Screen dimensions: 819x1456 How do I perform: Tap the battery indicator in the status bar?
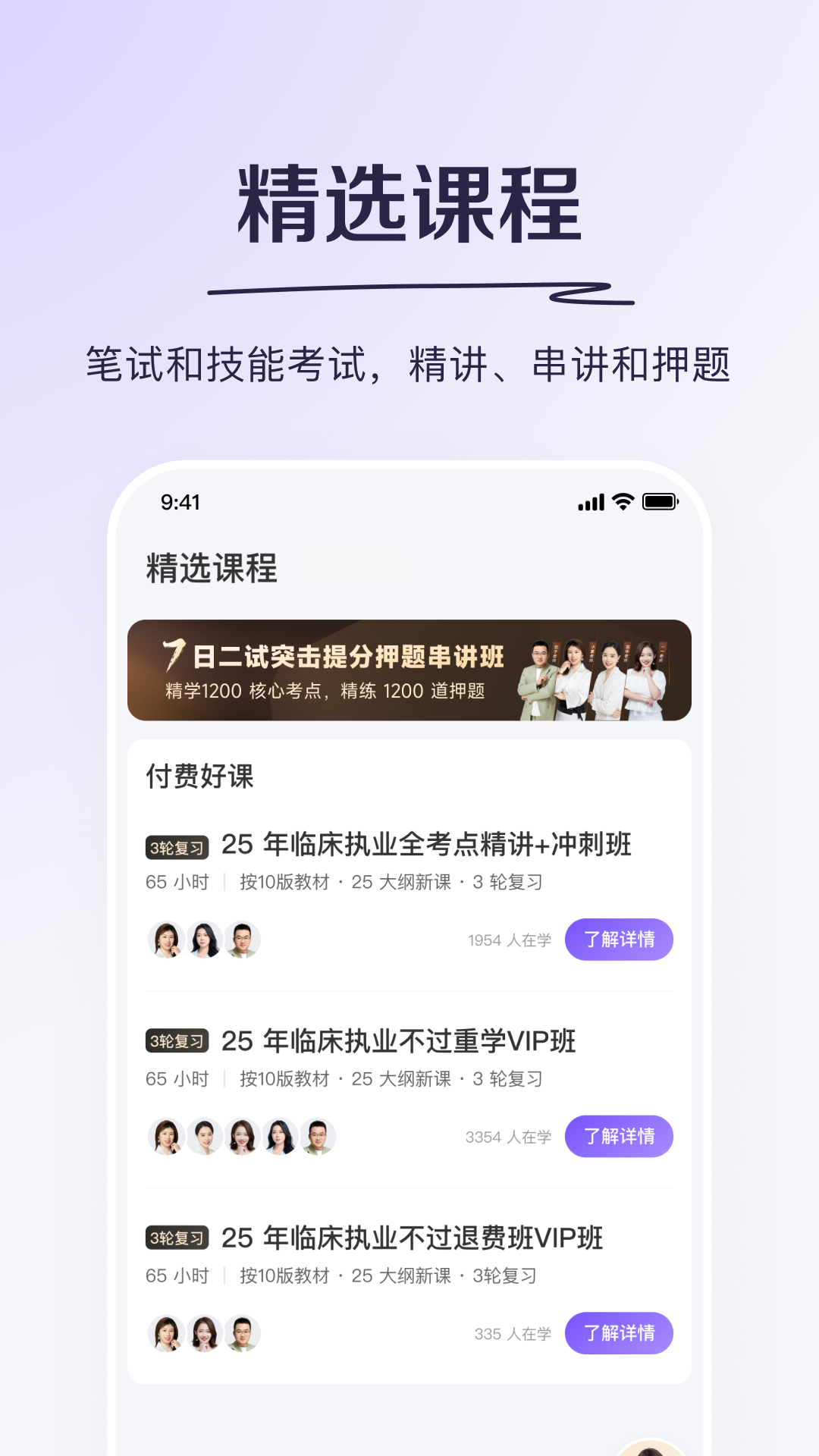tap(659, 501)
